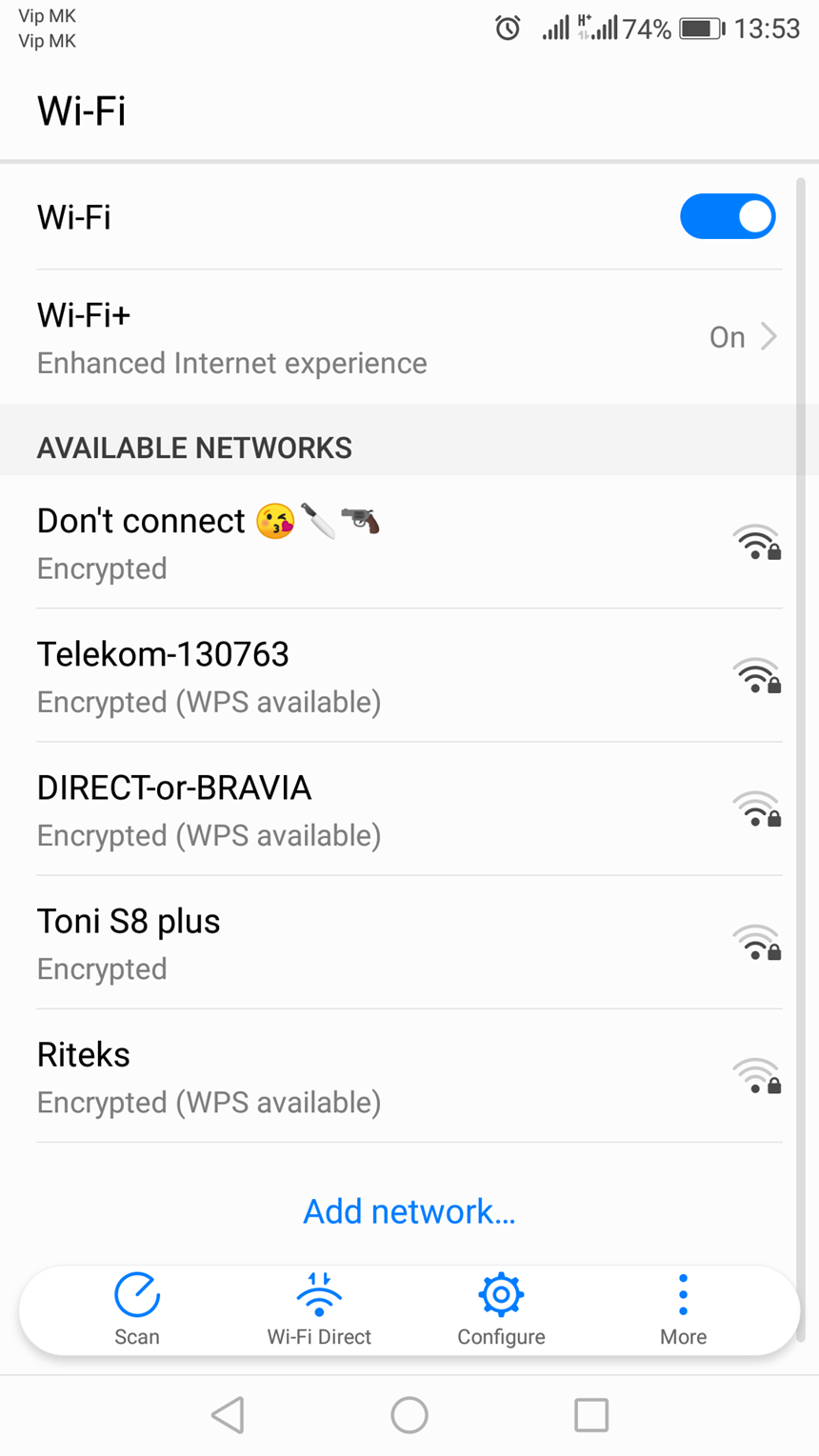
Task: Choose the DIRECT-or-BRAVIA network
Action: pos(409,809)
